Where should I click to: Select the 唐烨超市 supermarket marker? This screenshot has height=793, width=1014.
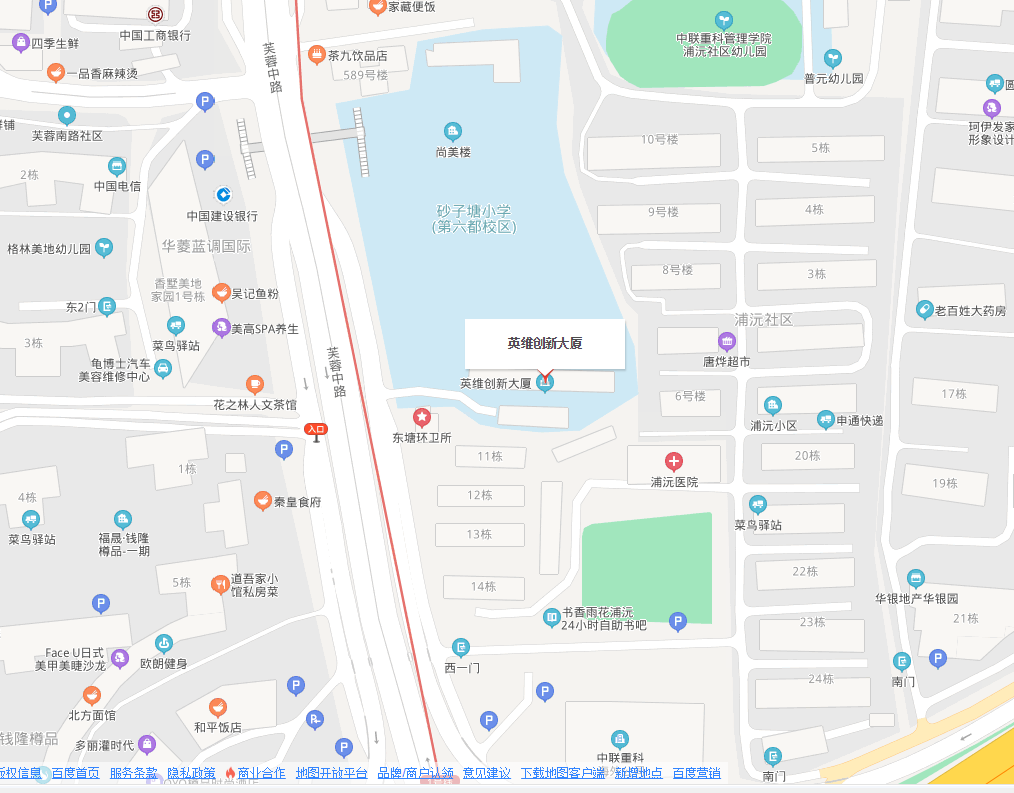726,342
